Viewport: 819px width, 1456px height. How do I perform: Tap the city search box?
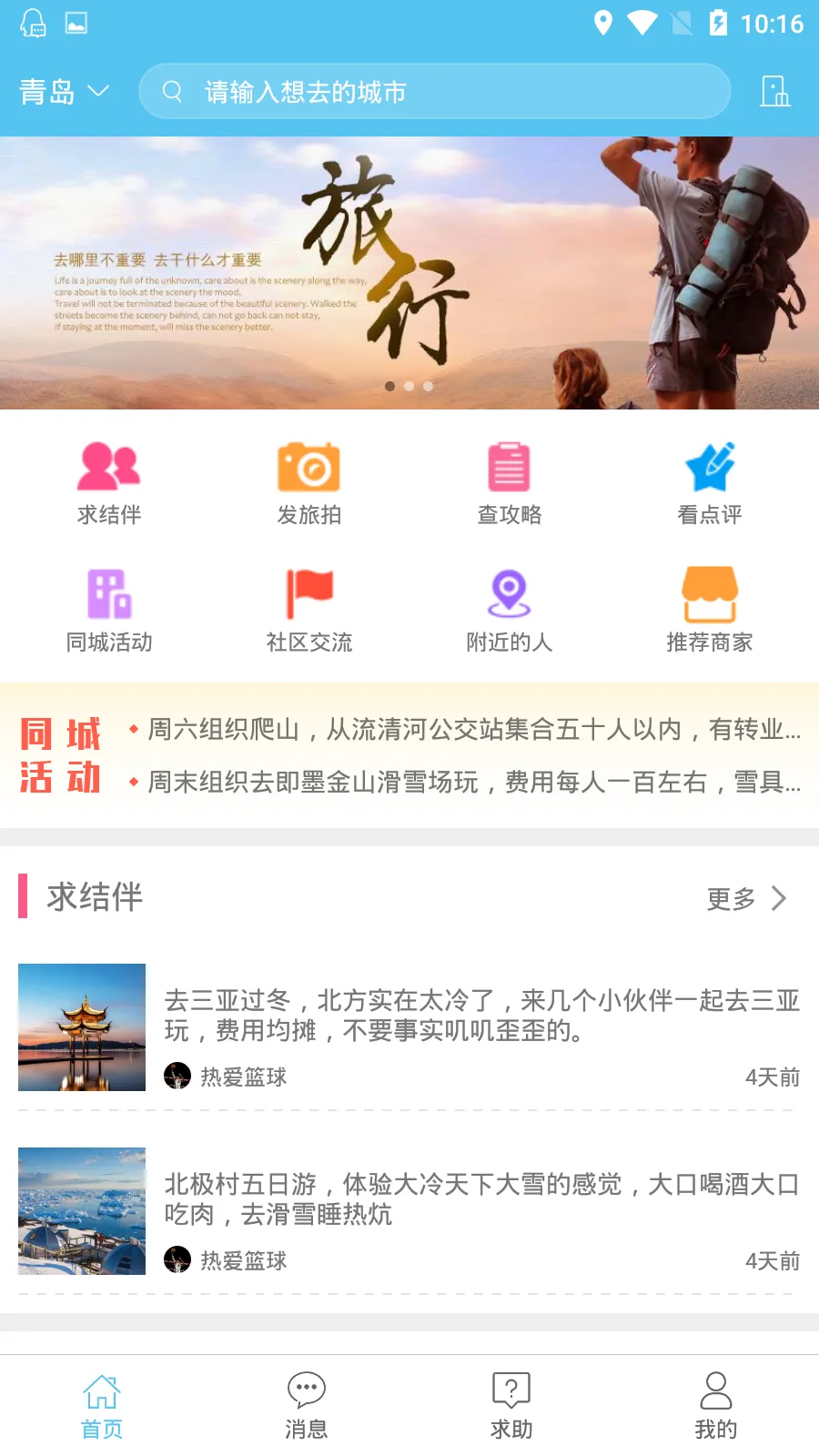[435, 92]
